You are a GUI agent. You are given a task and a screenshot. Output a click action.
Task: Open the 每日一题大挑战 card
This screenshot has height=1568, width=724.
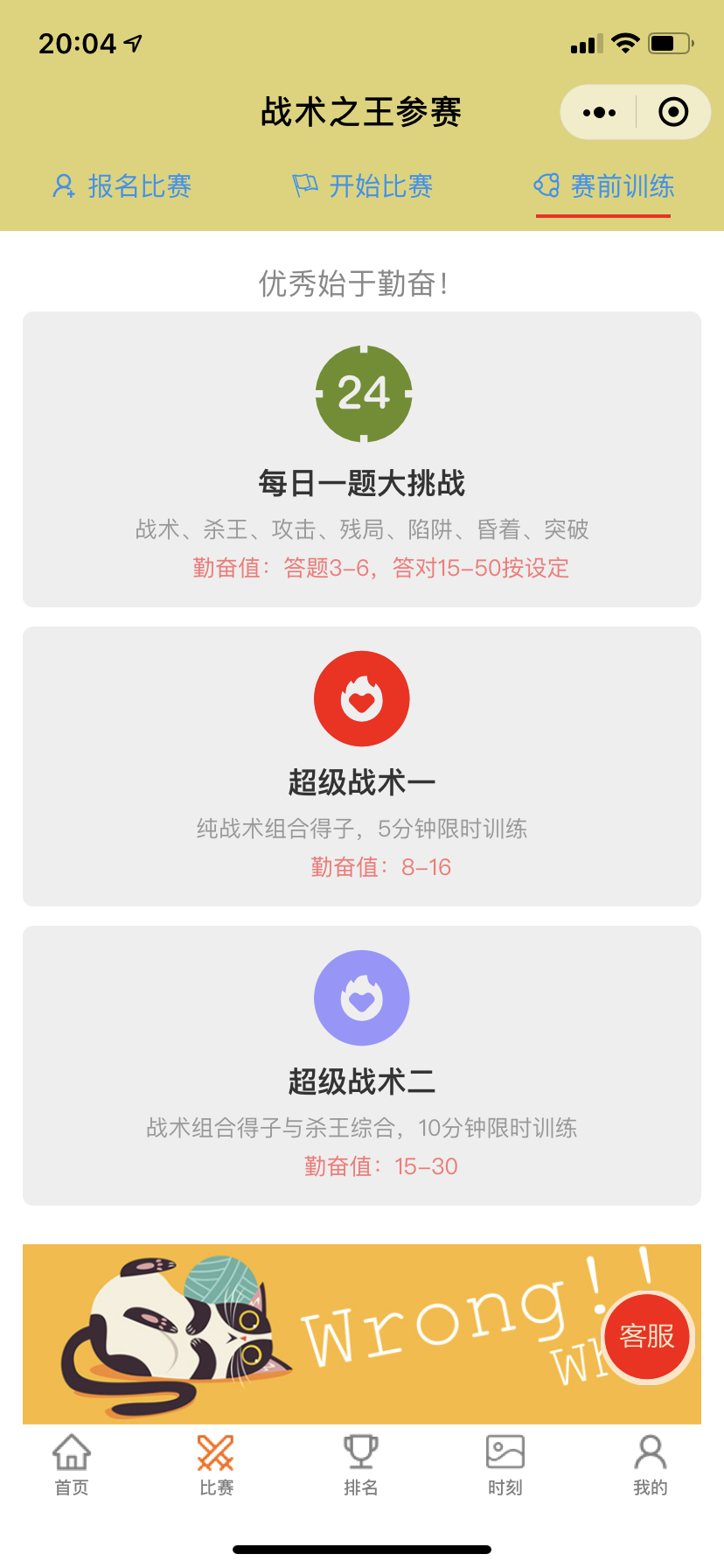[x=362, y=459]
